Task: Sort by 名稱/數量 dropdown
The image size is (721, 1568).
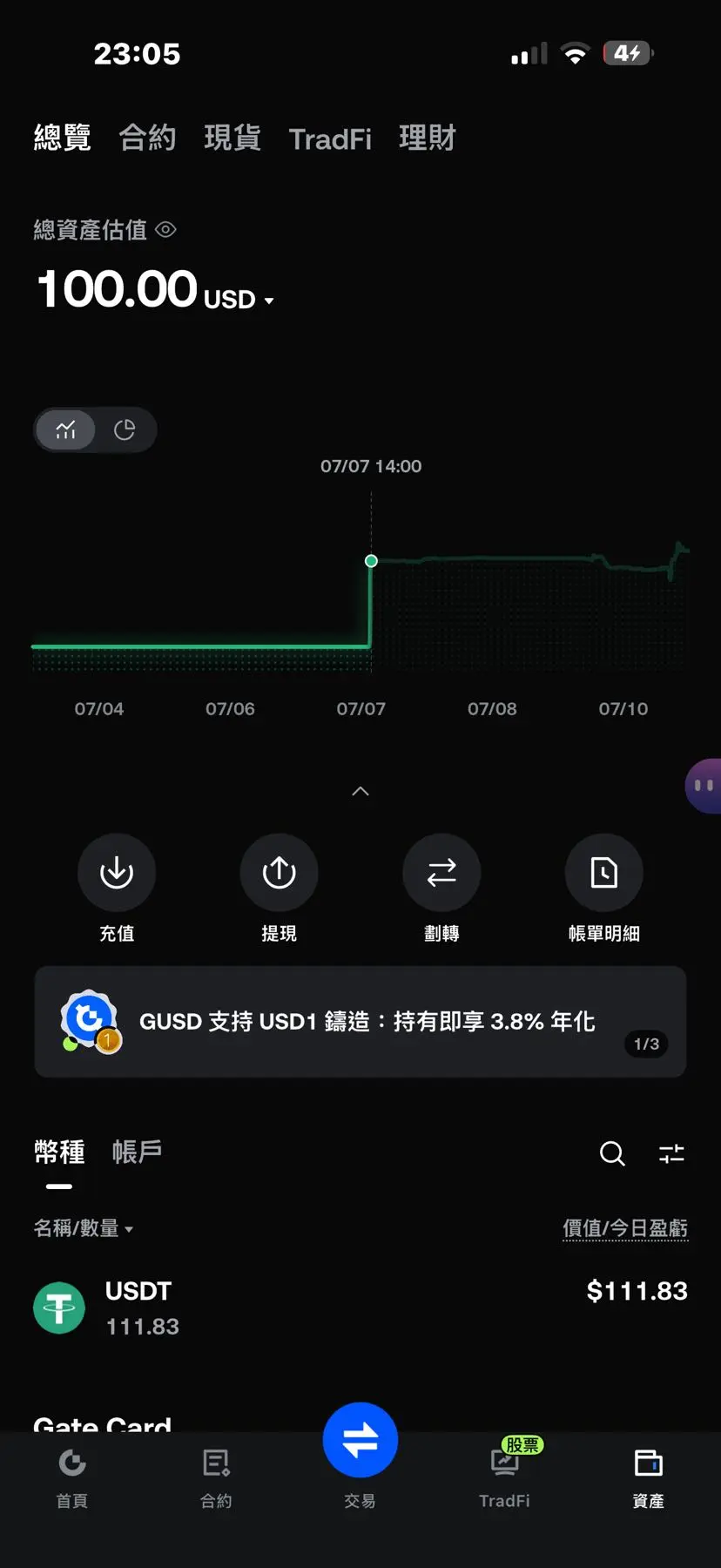Action: tap(84, 1228)
